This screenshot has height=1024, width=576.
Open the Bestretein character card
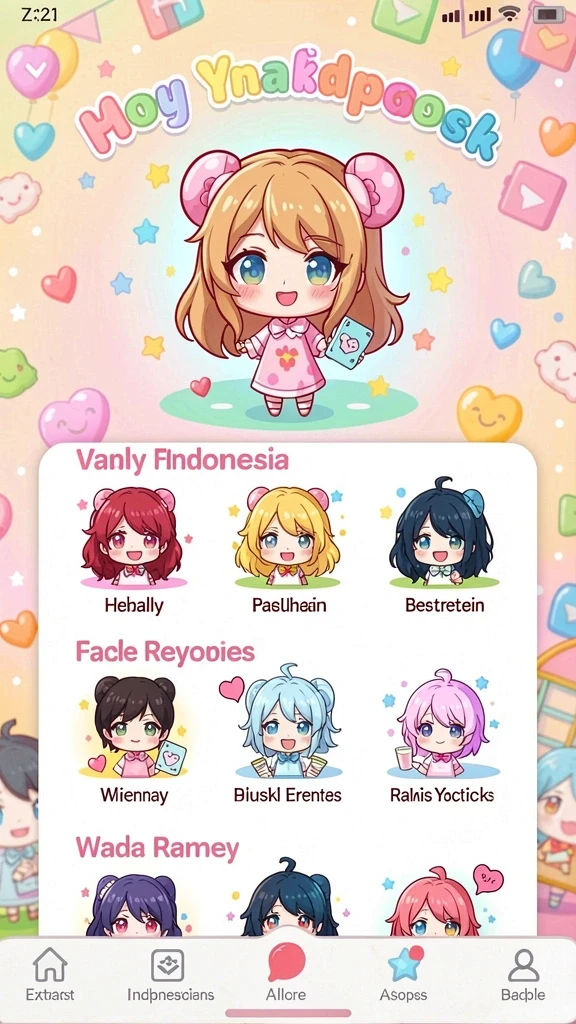coord(444,547)
